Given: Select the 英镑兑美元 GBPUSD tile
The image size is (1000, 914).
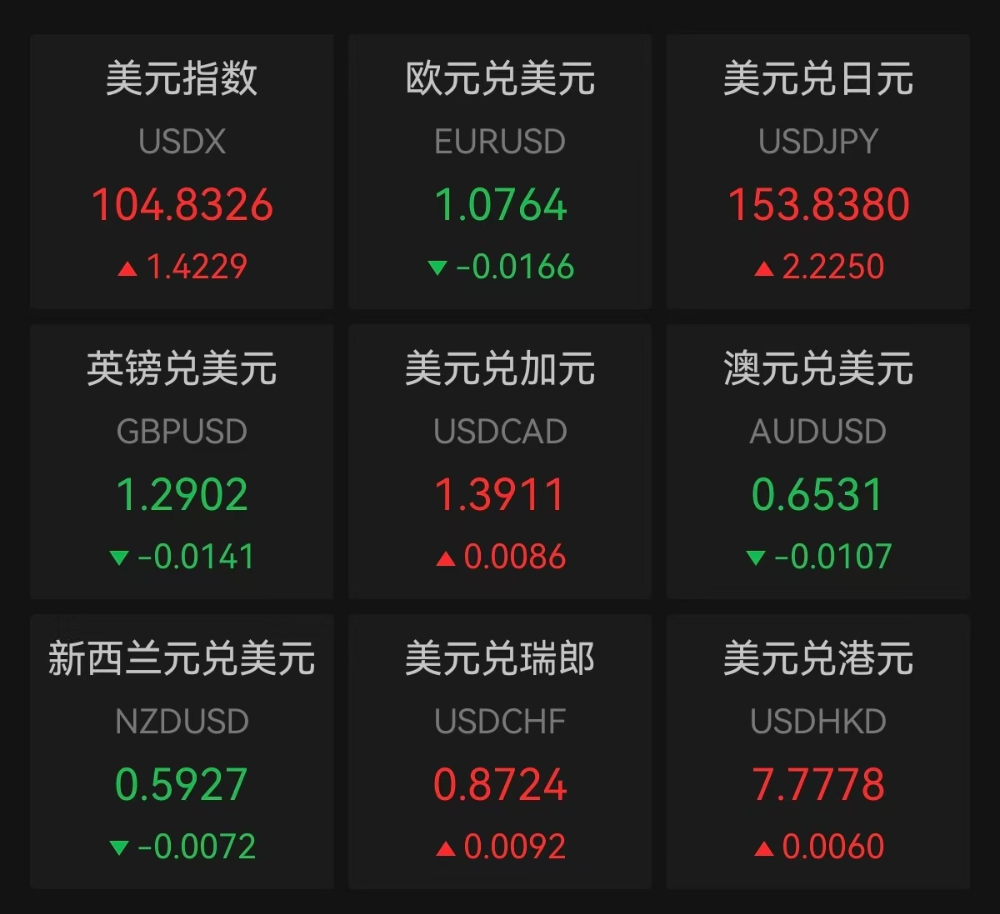Looking at the screenshot, I should pyautogui.click(x=182, y=461).
